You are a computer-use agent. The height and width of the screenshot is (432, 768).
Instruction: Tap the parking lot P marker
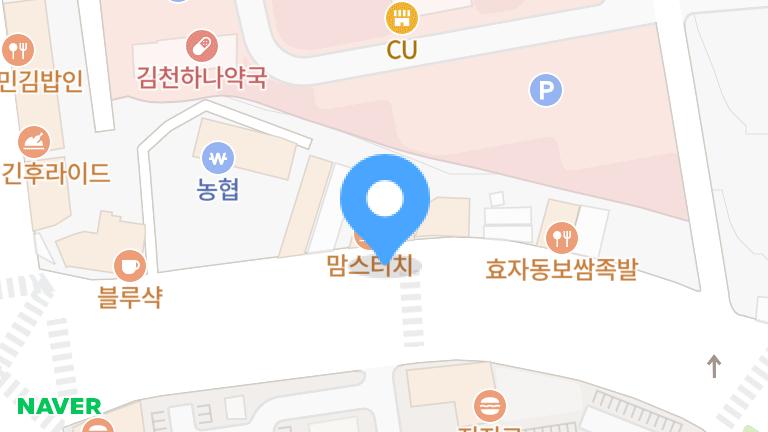[x=545, y=91]
